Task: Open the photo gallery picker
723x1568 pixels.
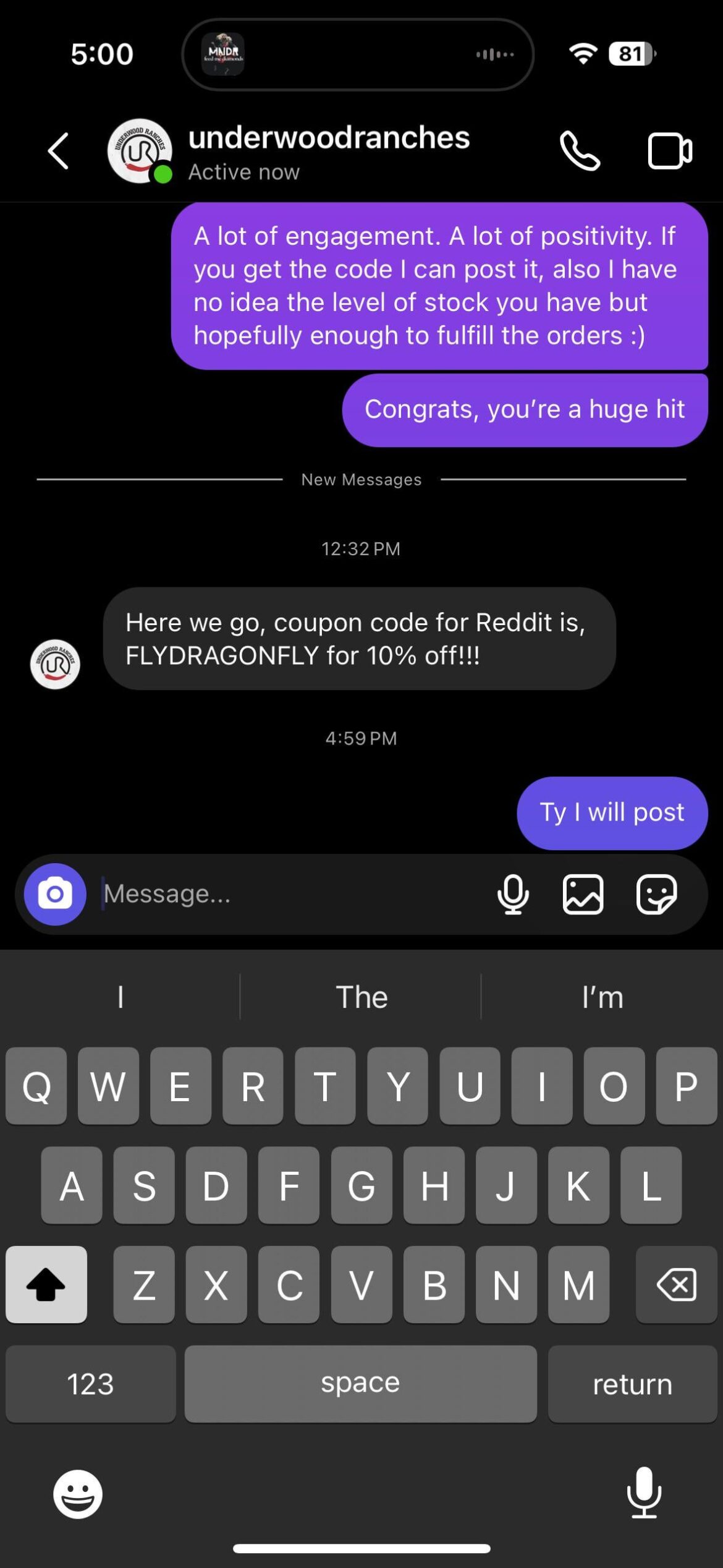Action: 584,895
